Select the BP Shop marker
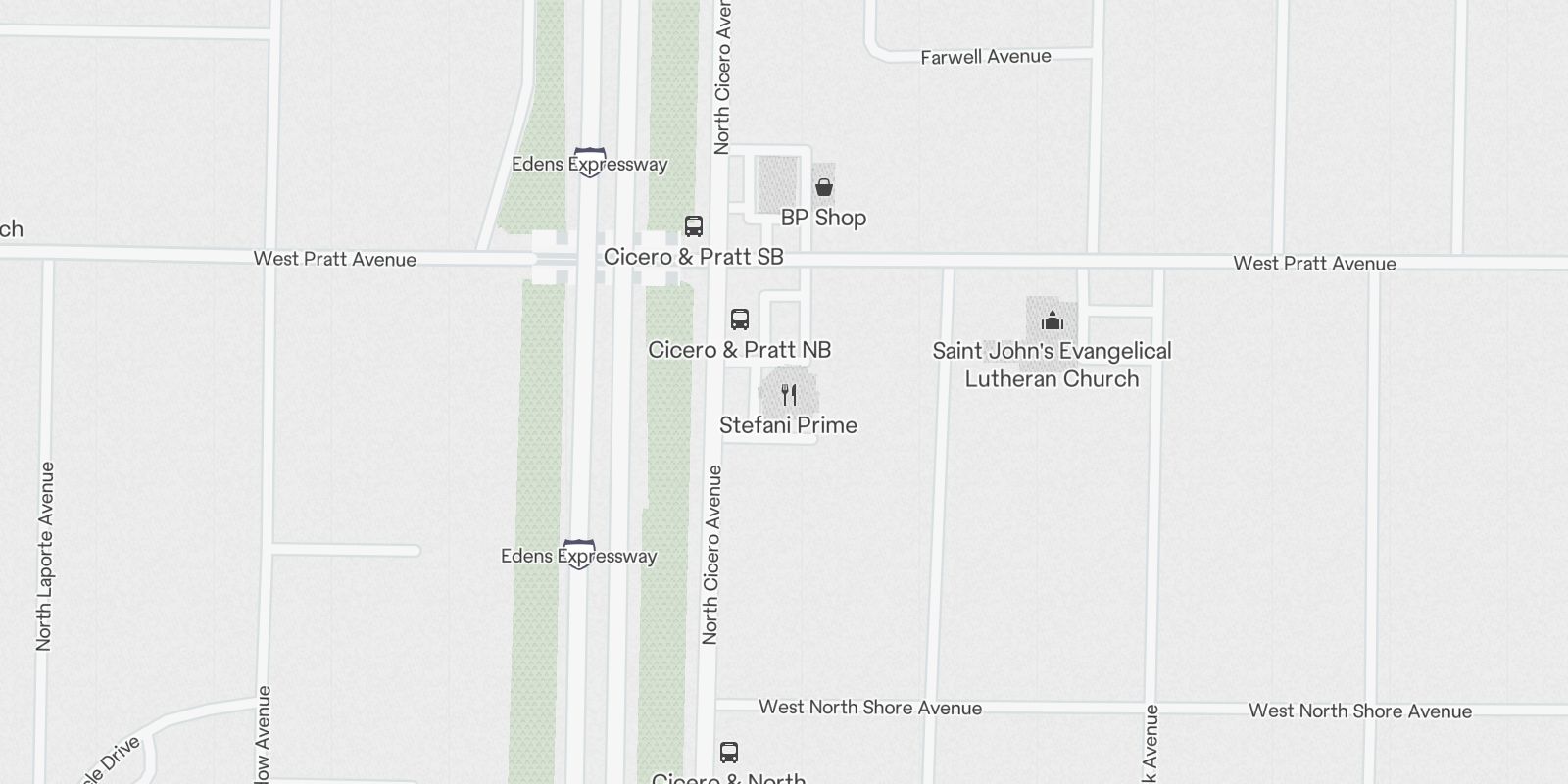 pos(824,187)
